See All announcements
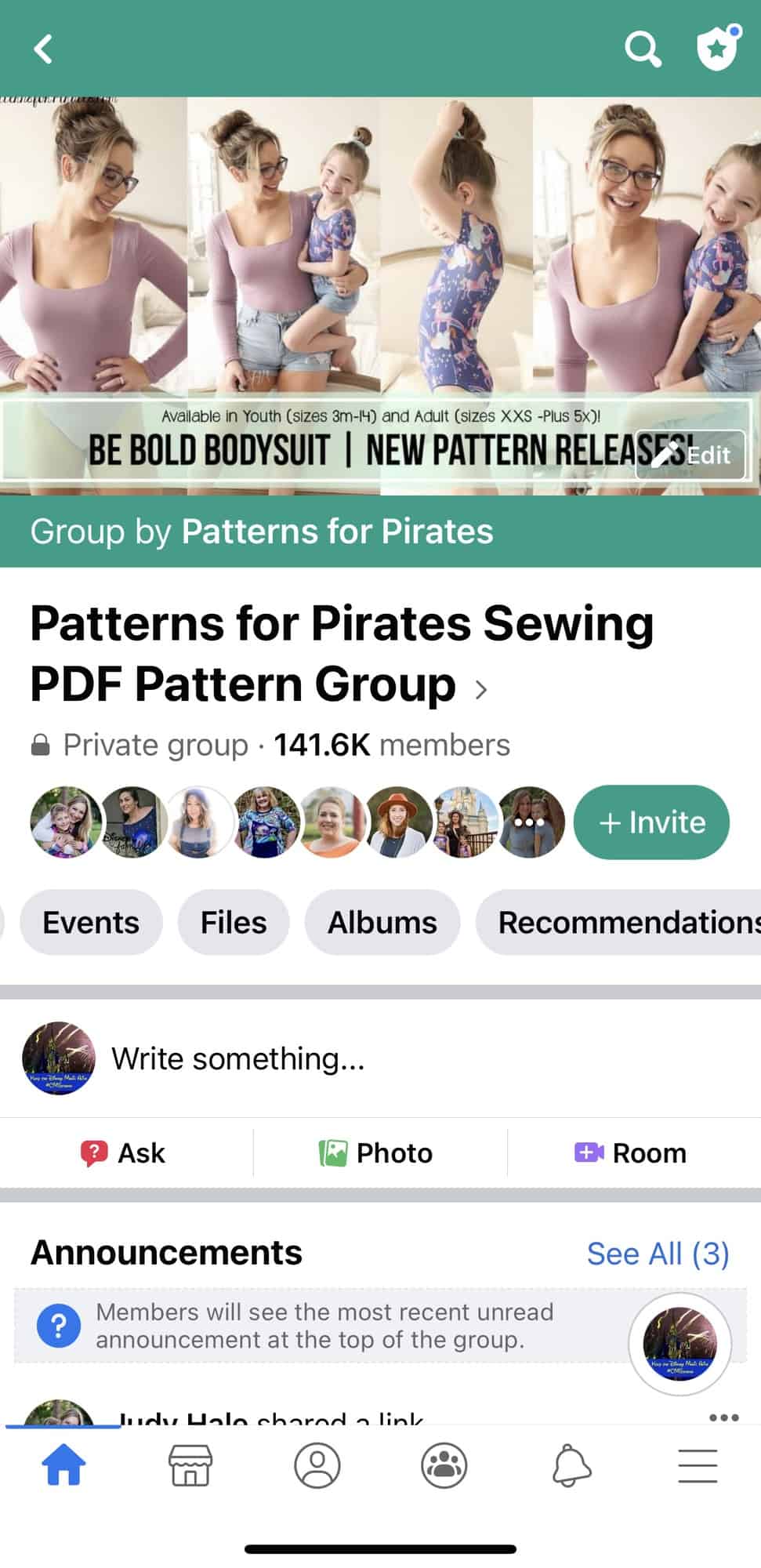761x1568 pixels. tap(658, 1254)
